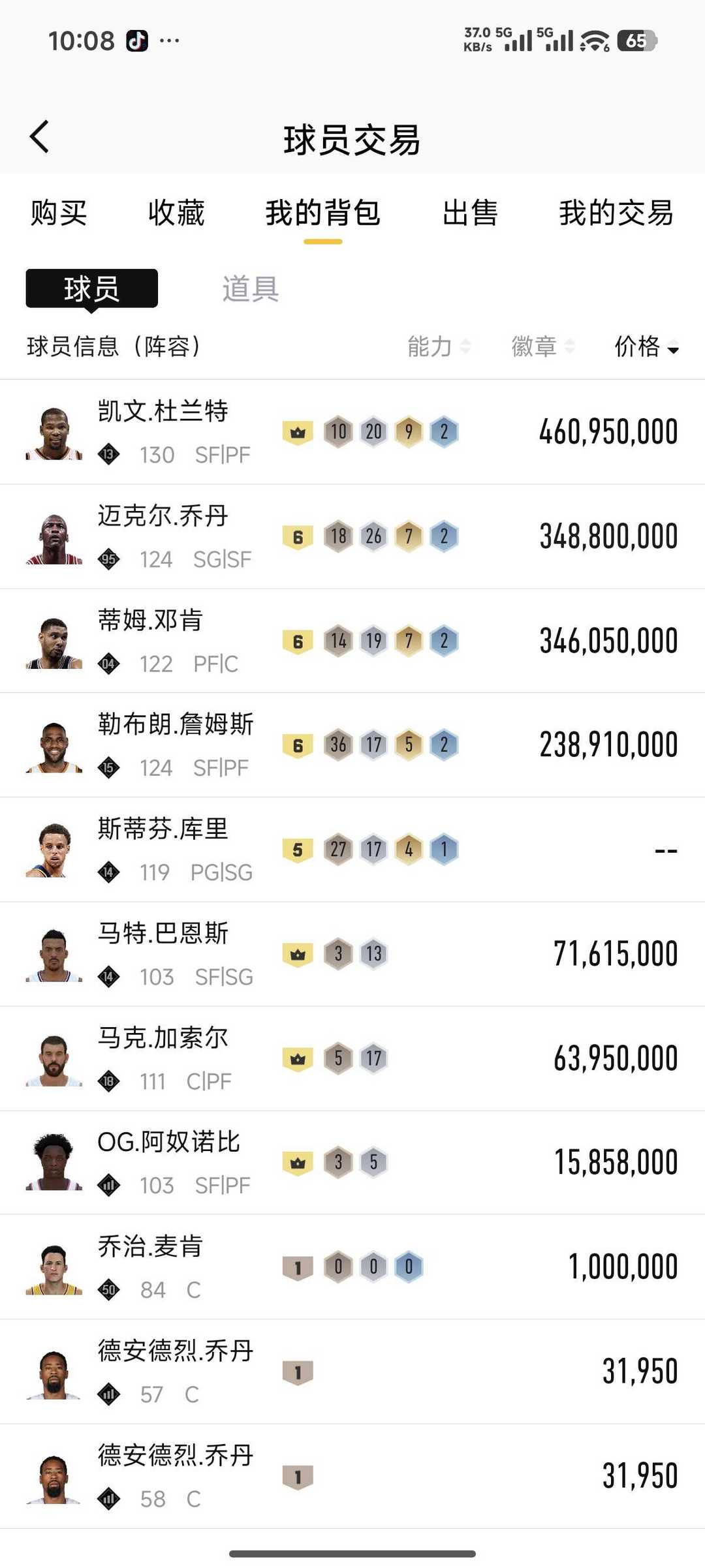Show the 道具 sub-tab

(x=251, y=288)
